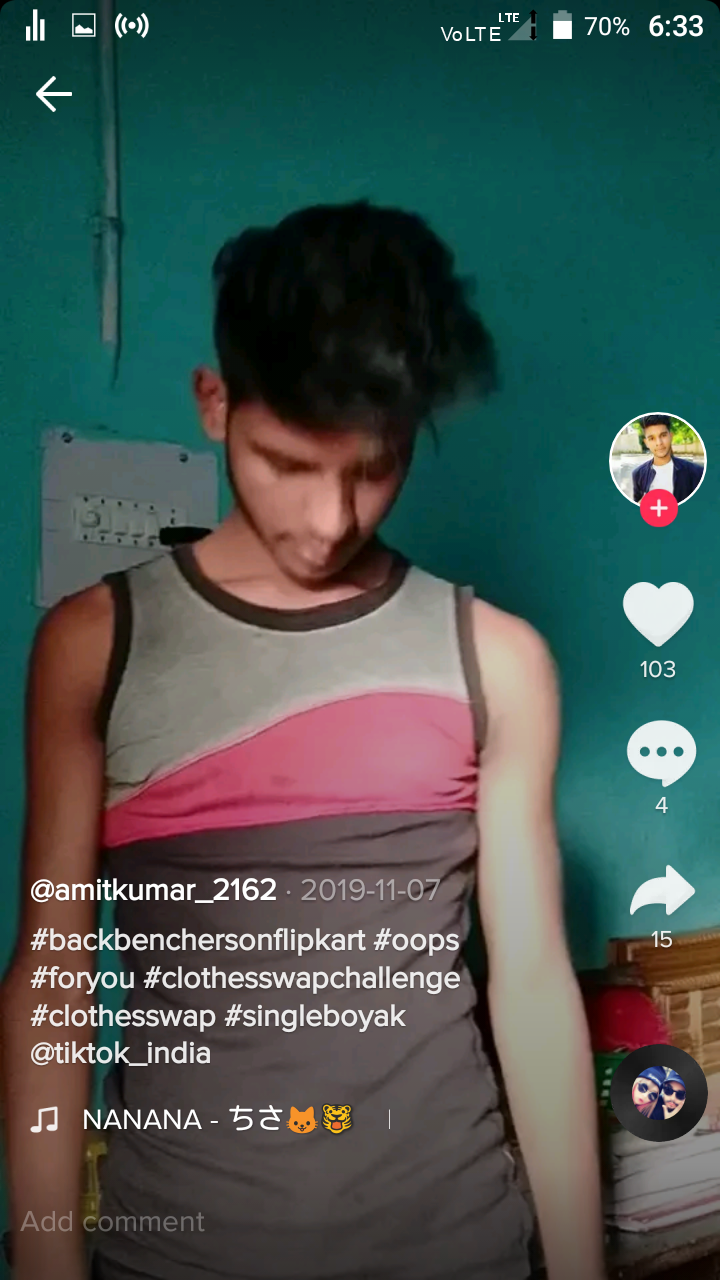
Task: Like this video with the heart icon
Action: pyautogui.click(x=658, y=614)
